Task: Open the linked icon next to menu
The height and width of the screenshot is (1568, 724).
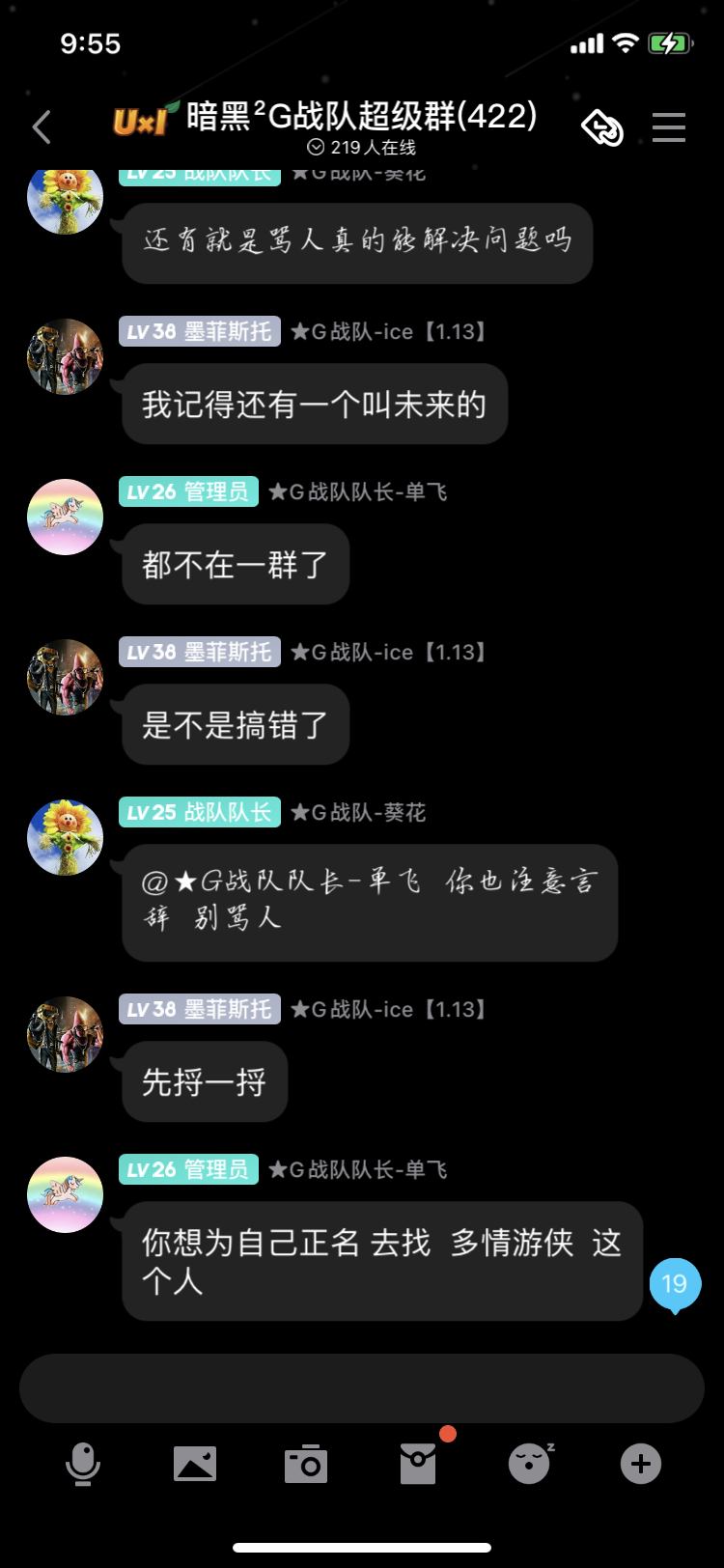Action: (601, 126)
